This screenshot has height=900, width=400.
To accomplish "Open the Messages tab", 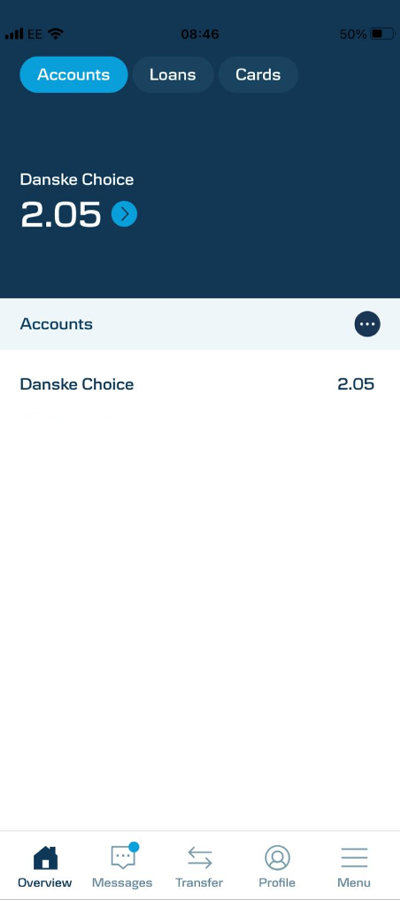I will (x=122, y=867).
